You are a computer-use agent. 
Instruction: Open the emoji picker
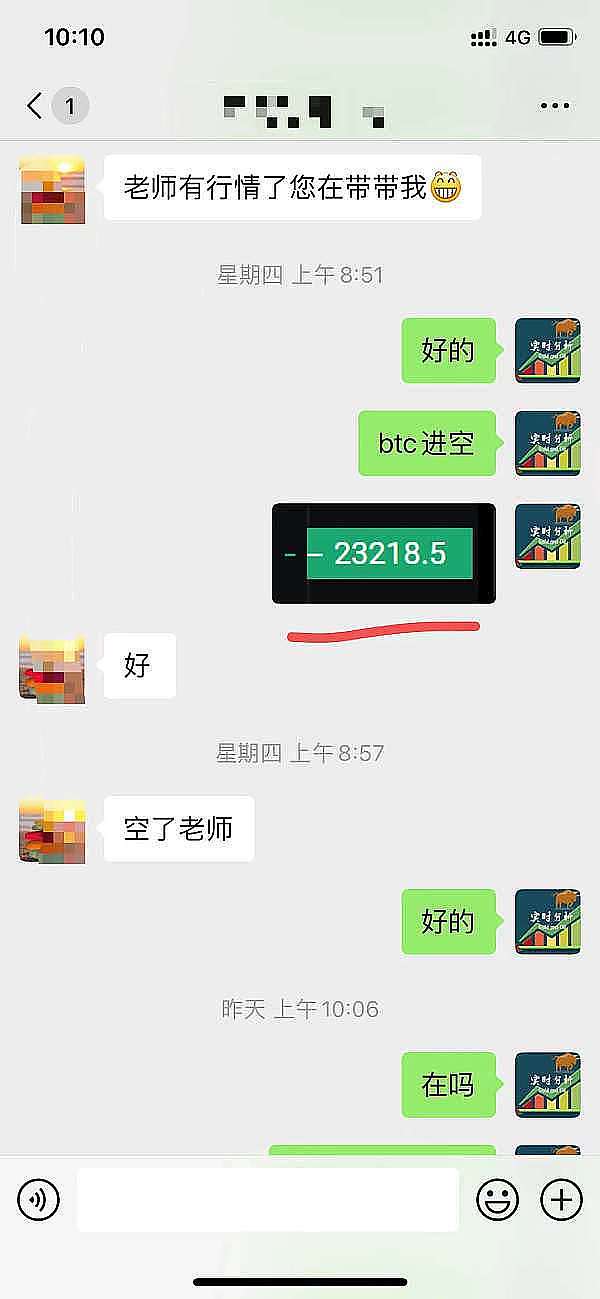[496, 1198]
